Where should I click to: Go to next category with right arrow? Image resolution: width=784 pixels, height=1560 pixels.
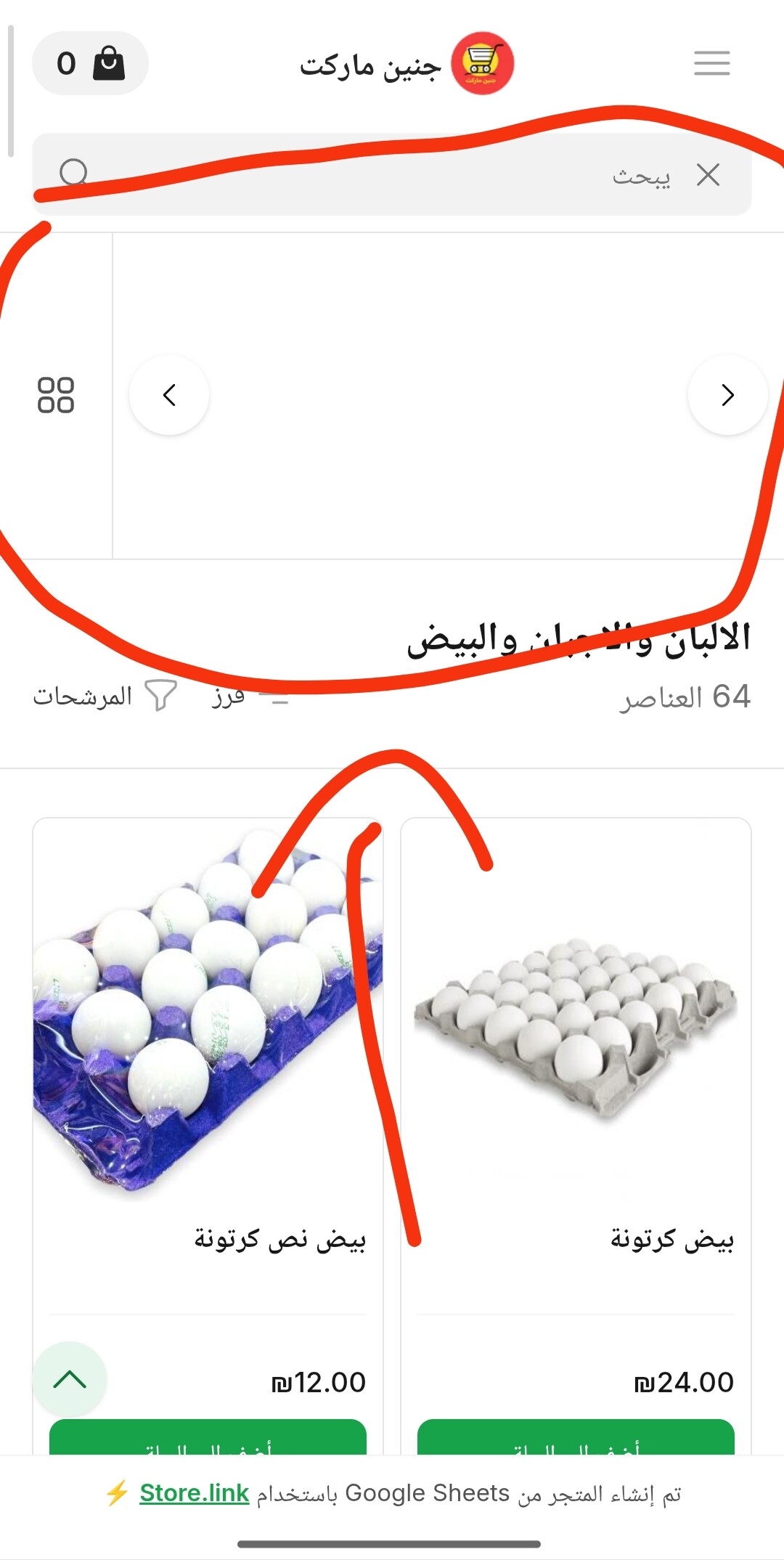[x=727, y=395]
